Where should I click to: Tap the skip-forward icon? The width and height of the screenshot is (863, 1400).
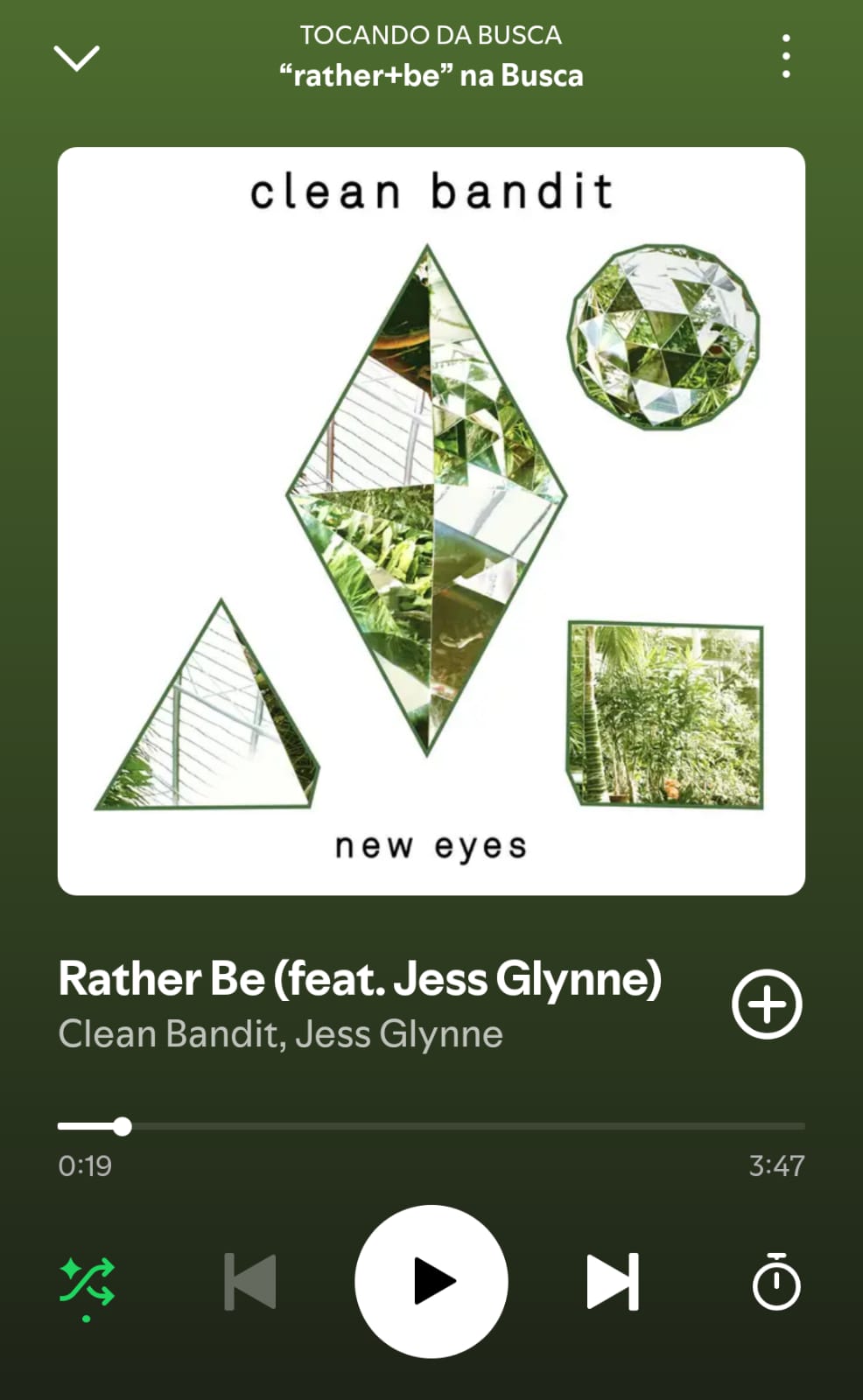(613, 1280)
